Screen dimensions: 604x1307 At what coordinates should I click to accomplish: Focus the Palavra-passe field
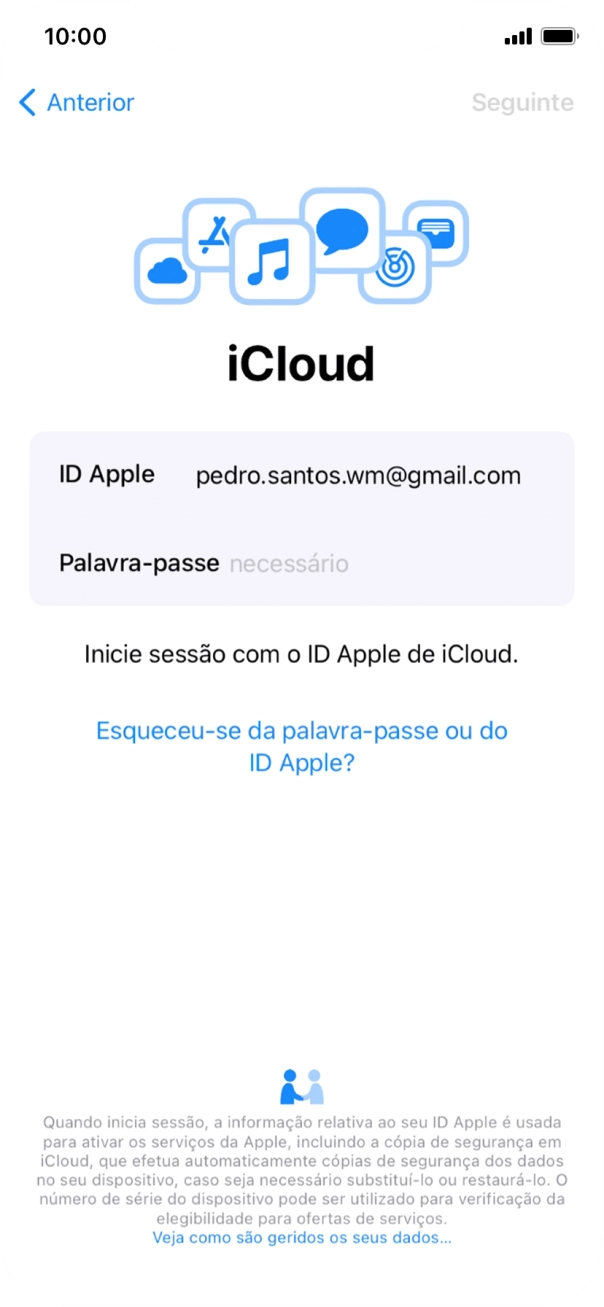pos(302,563)
